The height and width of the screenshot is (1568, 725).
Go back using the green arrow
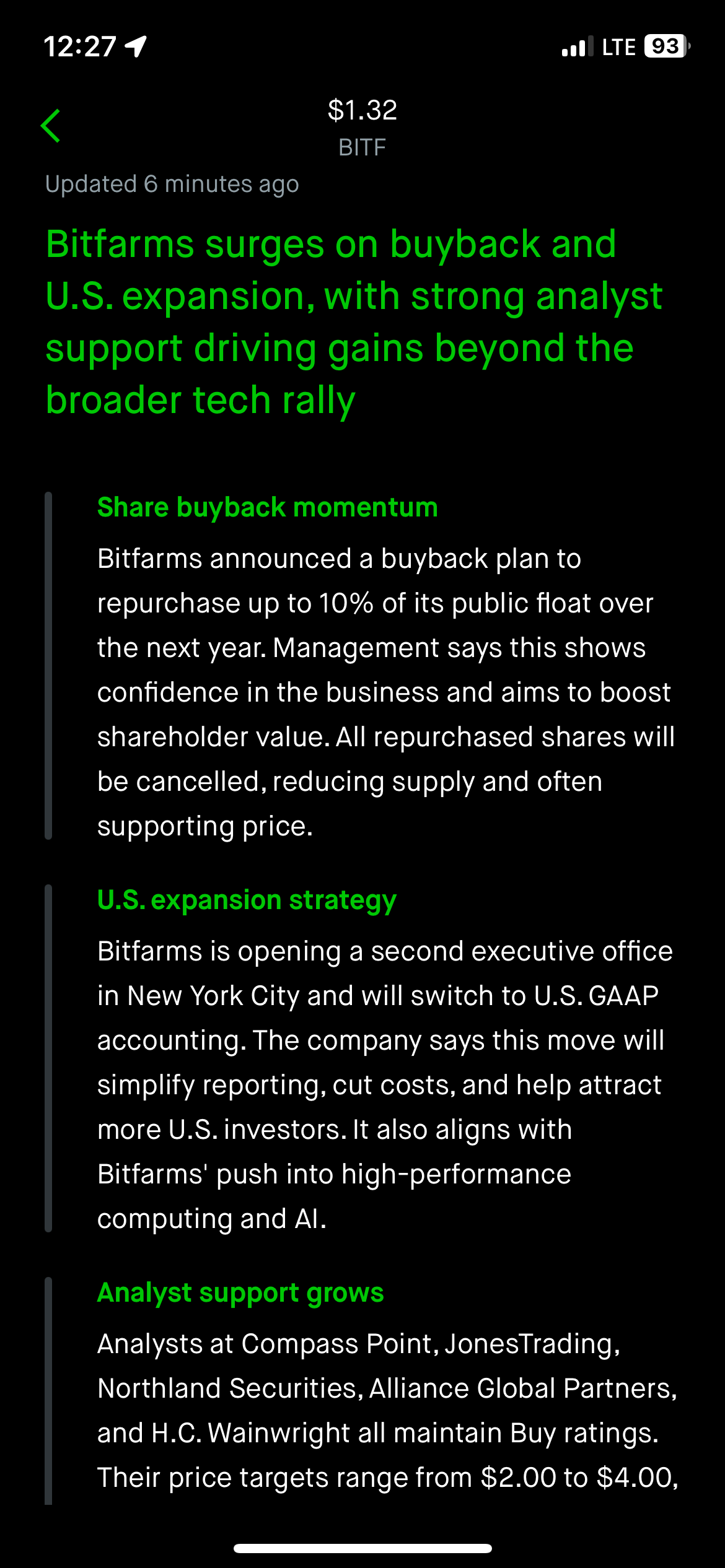(x=51, y=126)
